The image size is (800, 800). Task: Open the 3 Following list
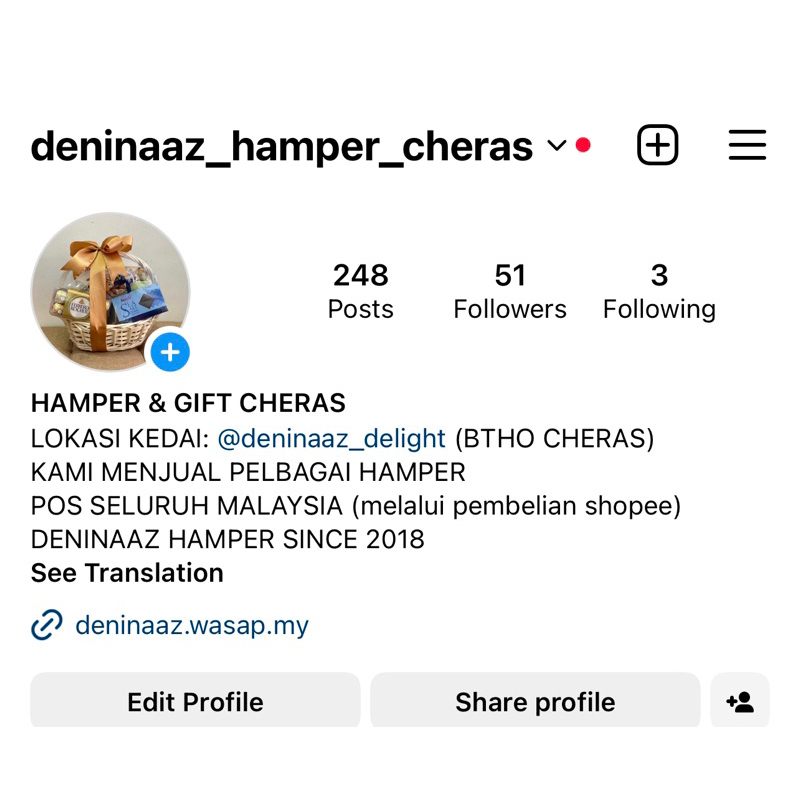point(659,291)
